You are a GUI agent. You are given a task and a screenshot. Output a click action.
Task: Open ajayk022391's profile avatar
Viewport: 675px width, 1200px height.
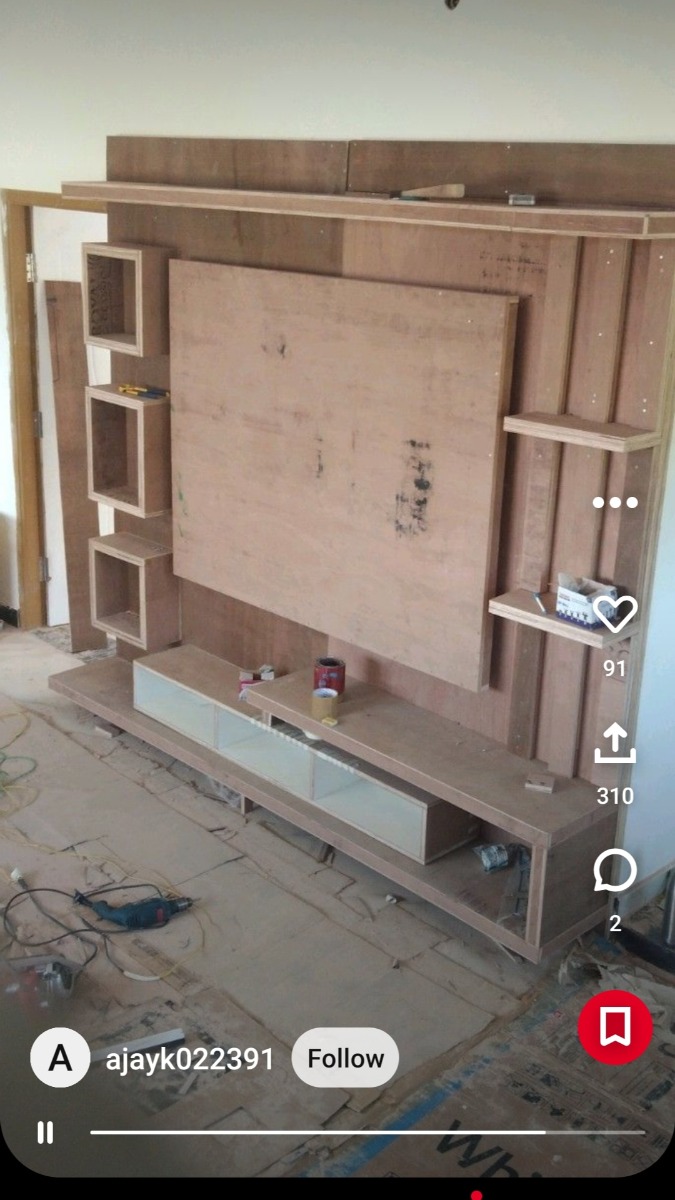[60, 1057]
